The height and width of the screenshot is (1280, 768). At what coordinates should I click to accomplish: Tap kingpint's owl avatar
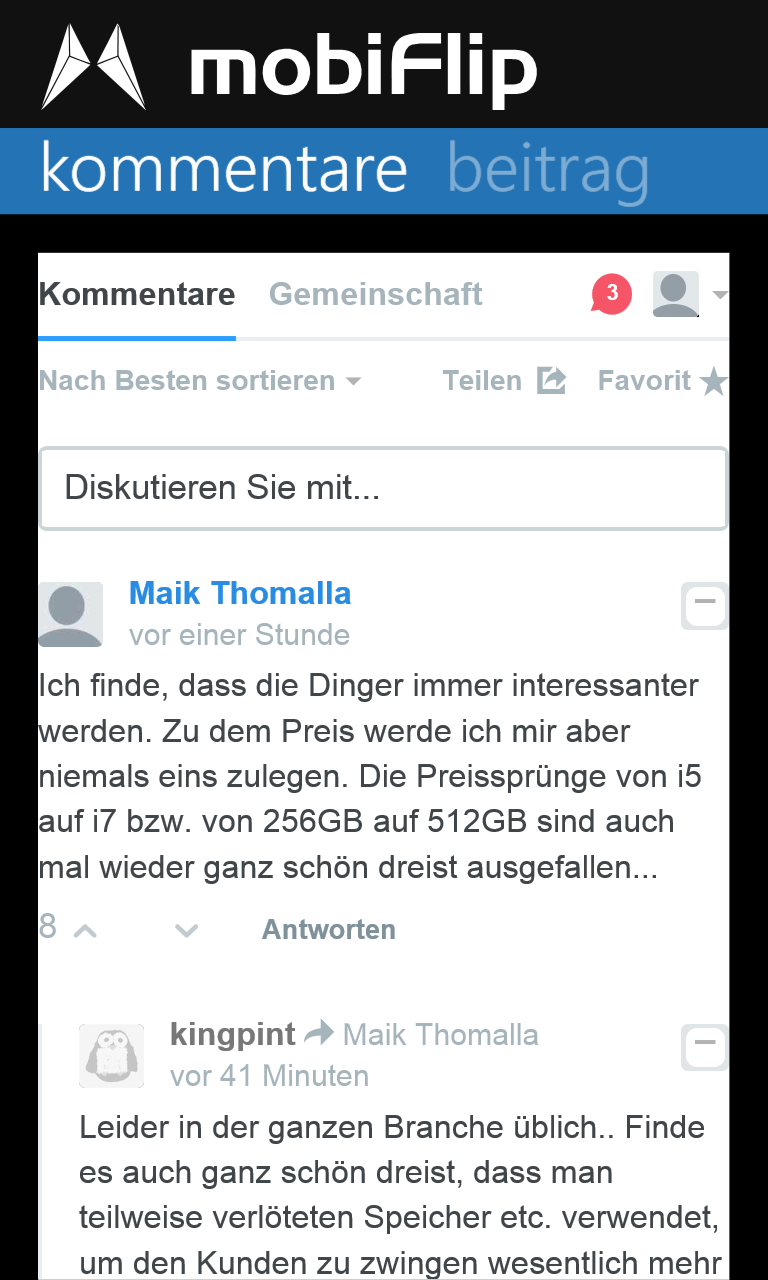(x=112, y=1056)
